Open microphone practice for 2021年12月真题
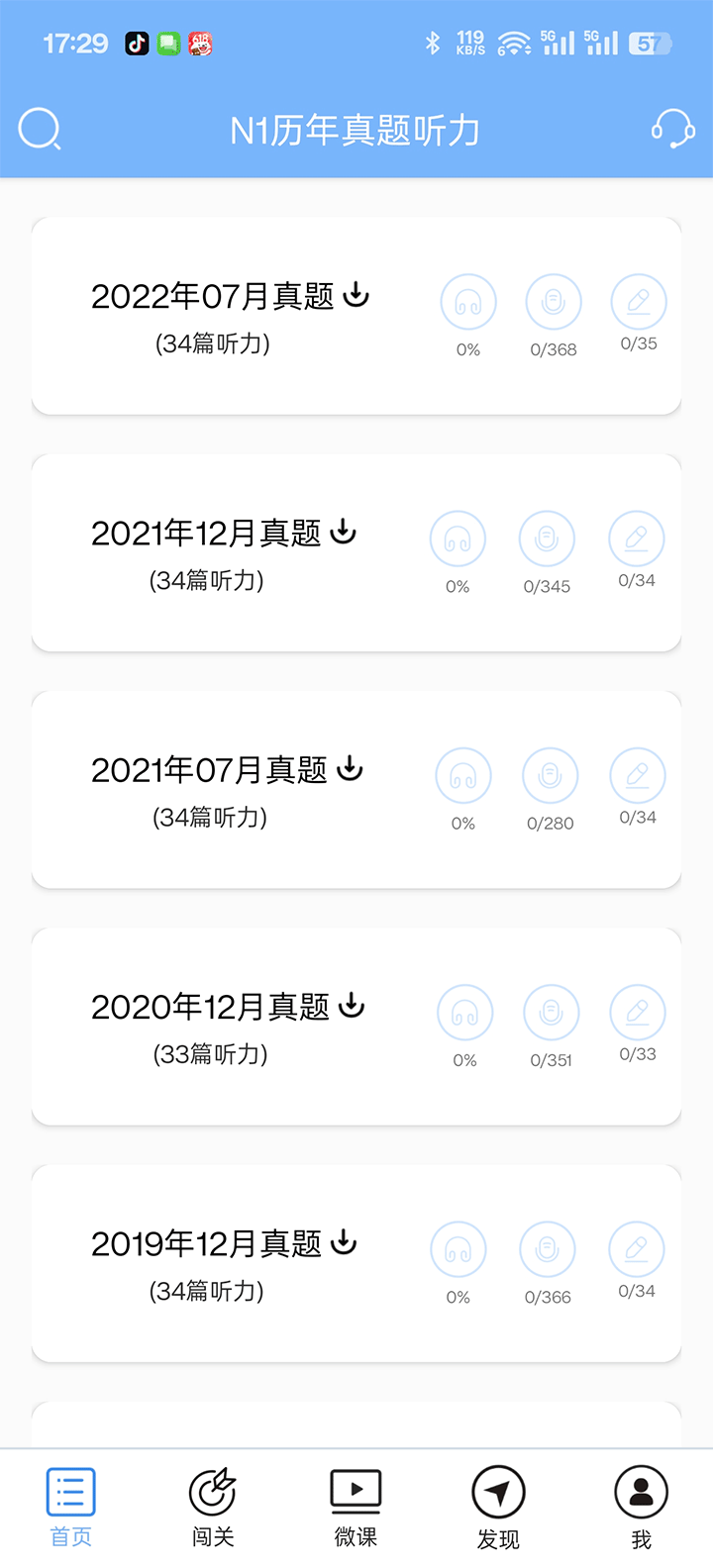The image size is (713, 1568). [547, 539]
